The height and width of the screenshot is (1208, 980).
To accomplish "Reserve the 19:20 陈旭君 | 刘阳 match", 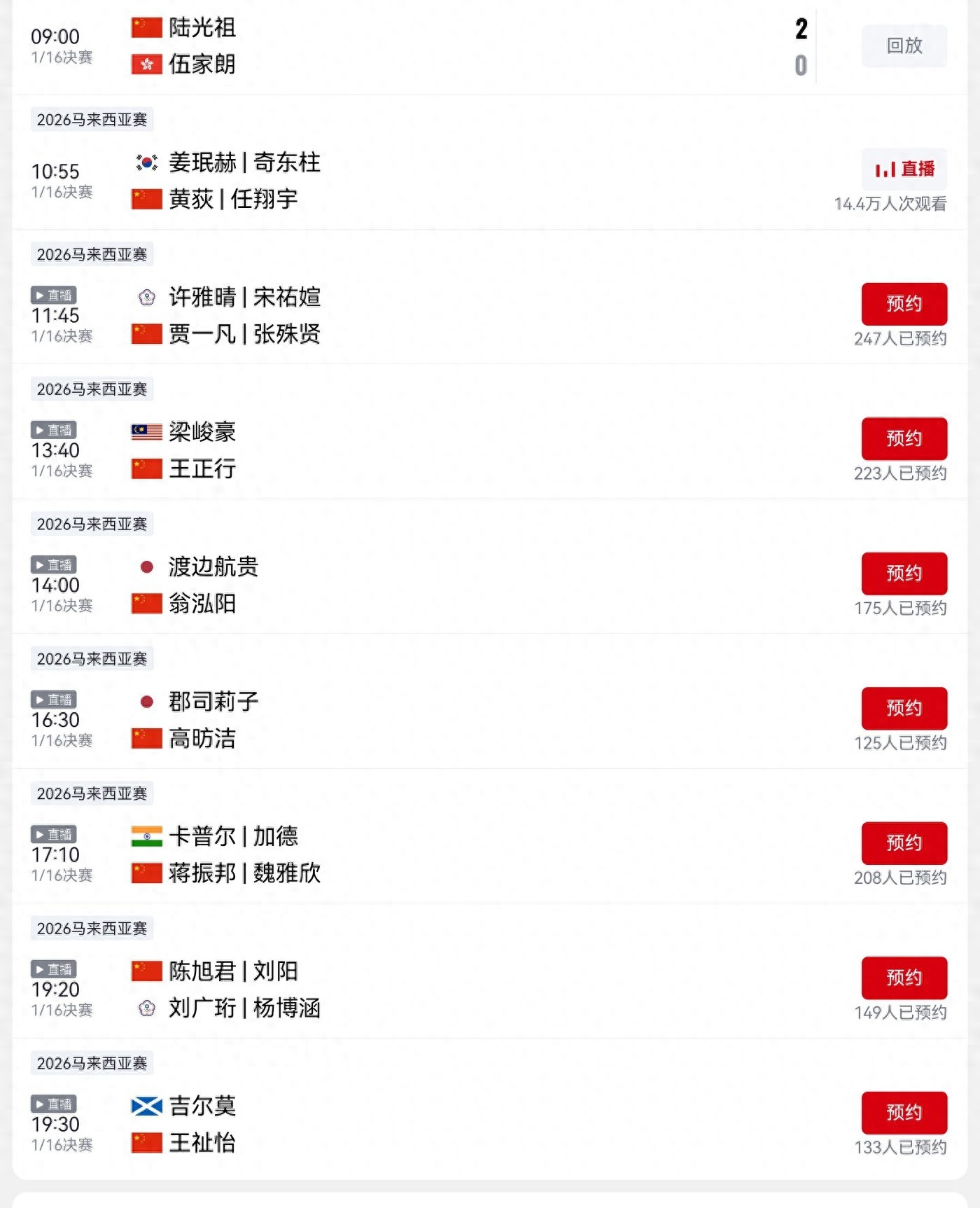I will 904,978.
